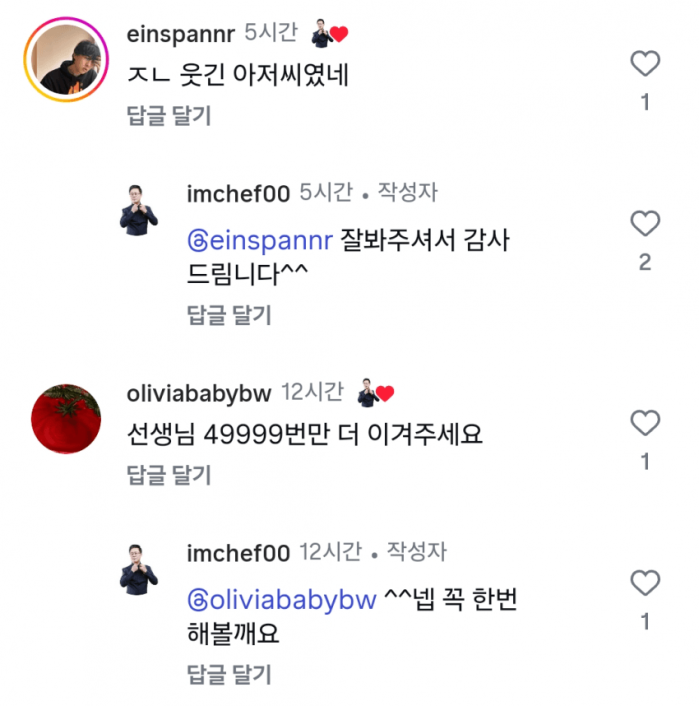The image size is (699, 706).
Task: Like imchef00's reply to oliviababybw
Action: pyautogui.click(x=645, y=583)
